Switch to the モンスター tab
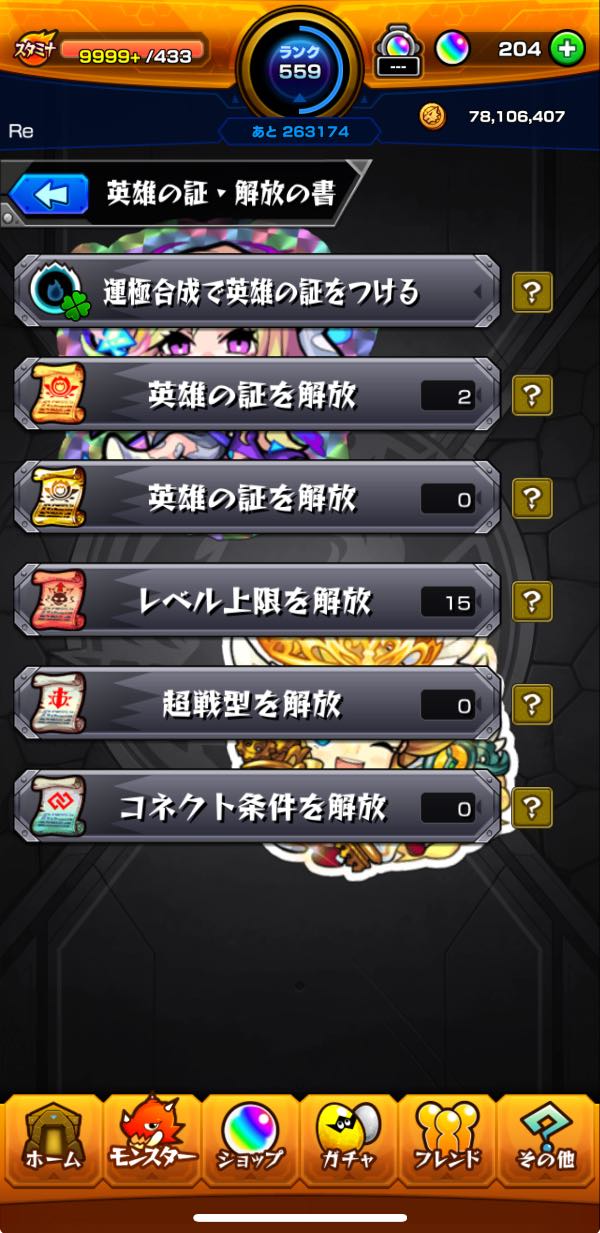600x1233 pixels. [152, 1145]
